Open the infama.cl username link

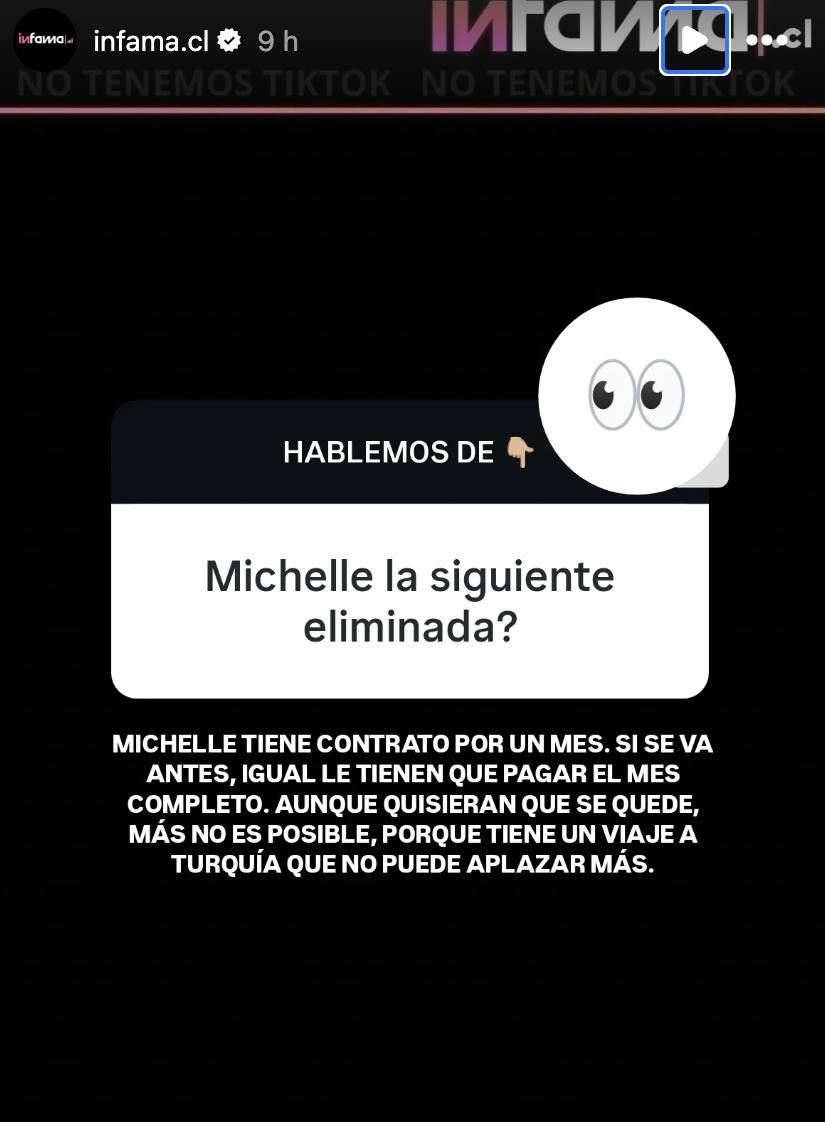(150, 41)
